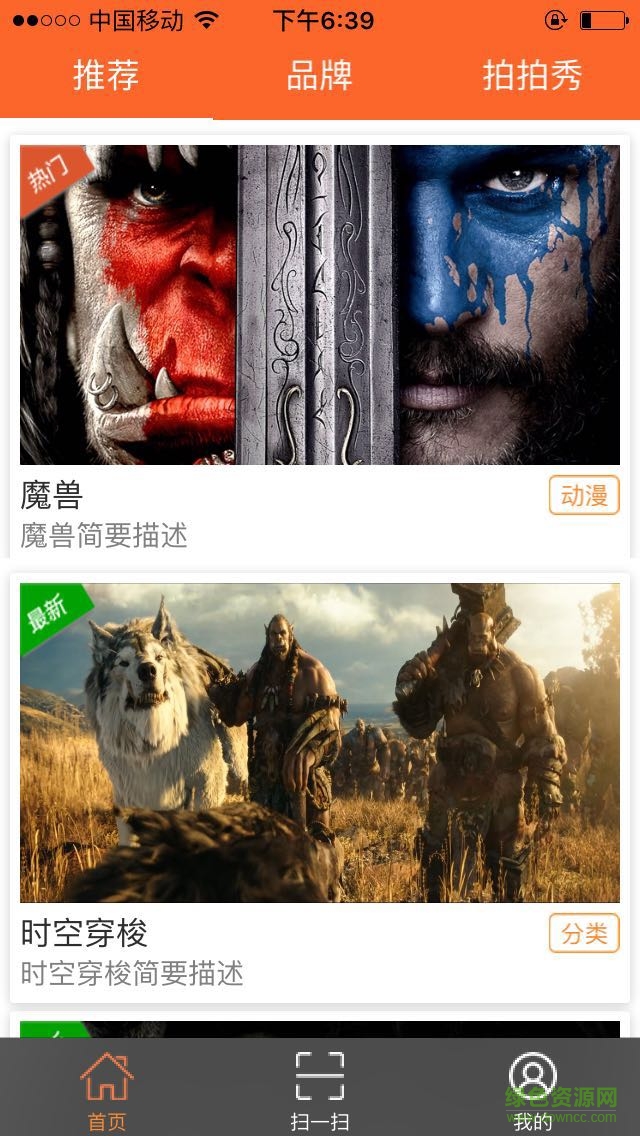Image resolution: width=640 pixels, height=1136 pixels.
Task: Switch to the 品牌 tab
Action: (319, 76)
